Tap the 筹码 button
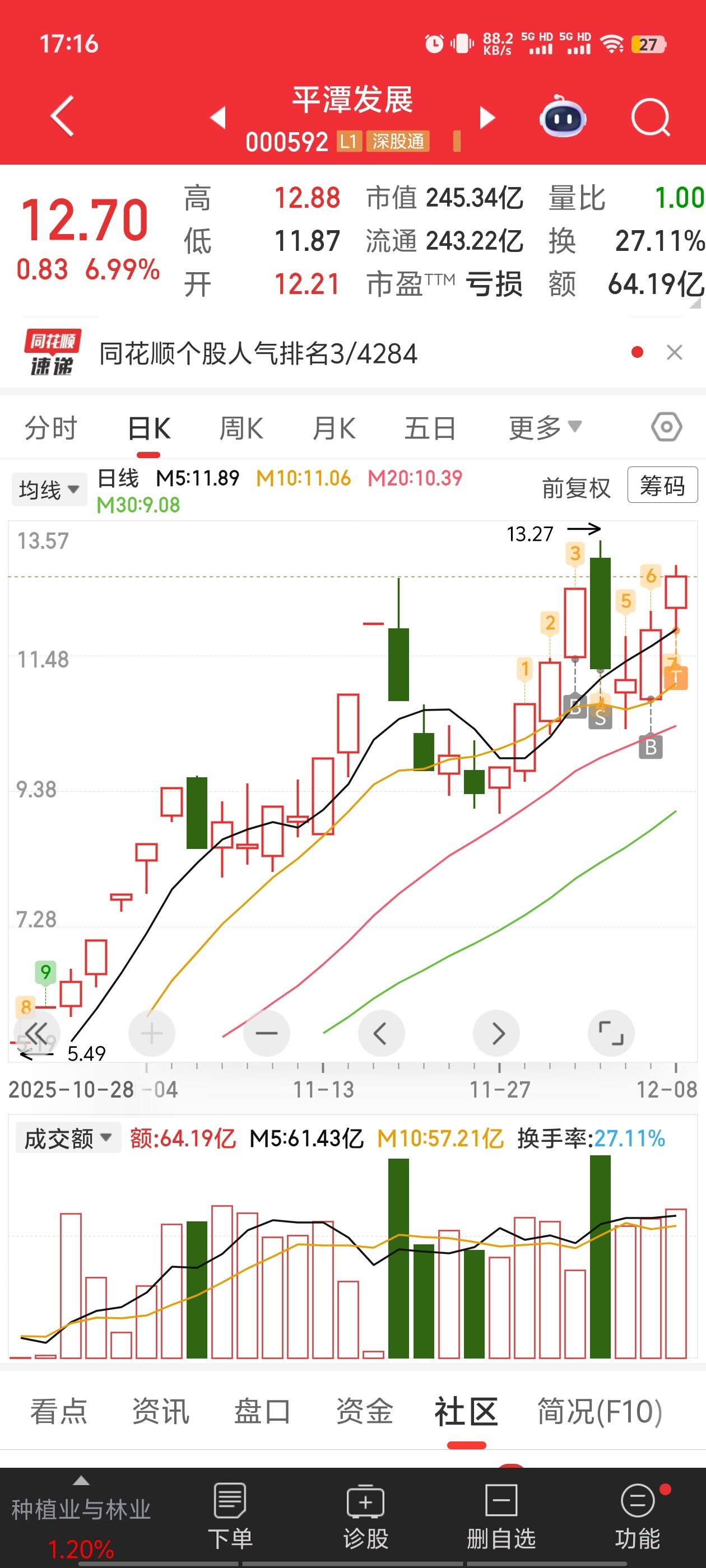The image size is (706, 1568). click(662, 486)
